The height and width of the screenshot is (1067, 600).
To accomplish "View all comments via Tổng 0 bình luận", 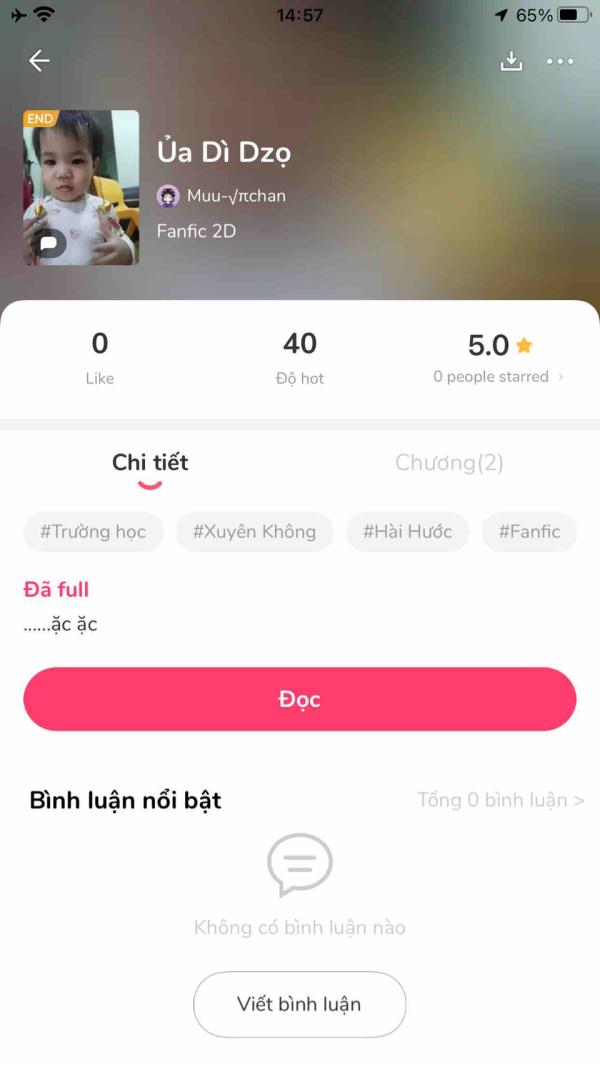I will (500, 800).
